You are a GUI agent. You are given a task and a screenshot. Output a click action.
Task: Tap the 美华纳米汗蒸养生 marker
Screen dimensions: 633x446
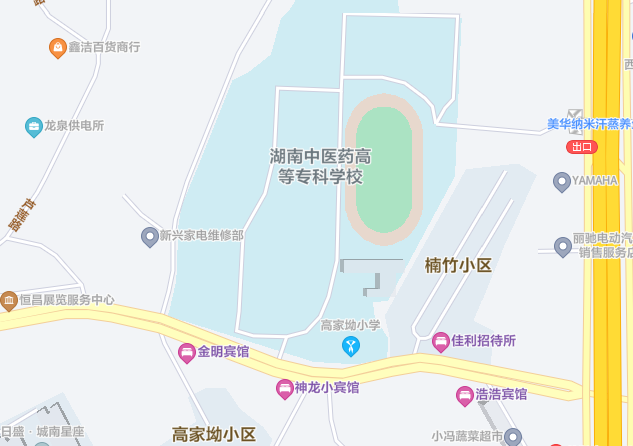[576, 117]
